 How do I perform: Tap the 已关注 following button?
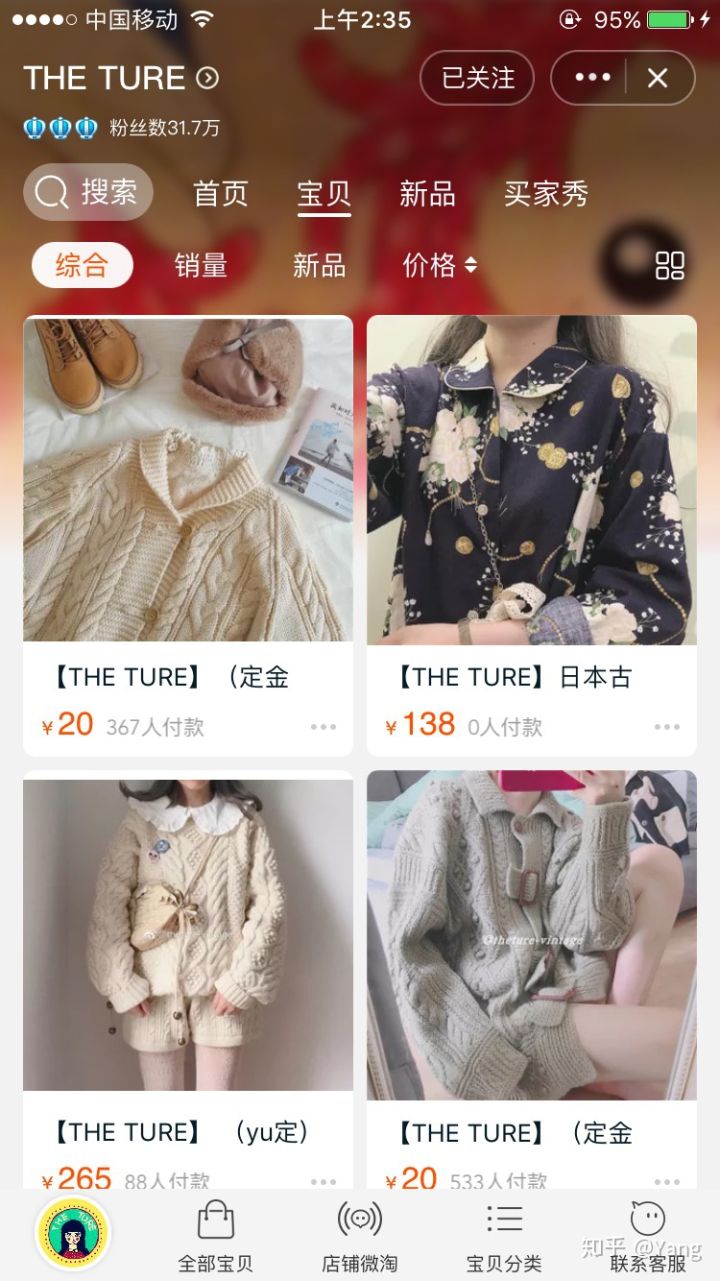click(477, 78)
